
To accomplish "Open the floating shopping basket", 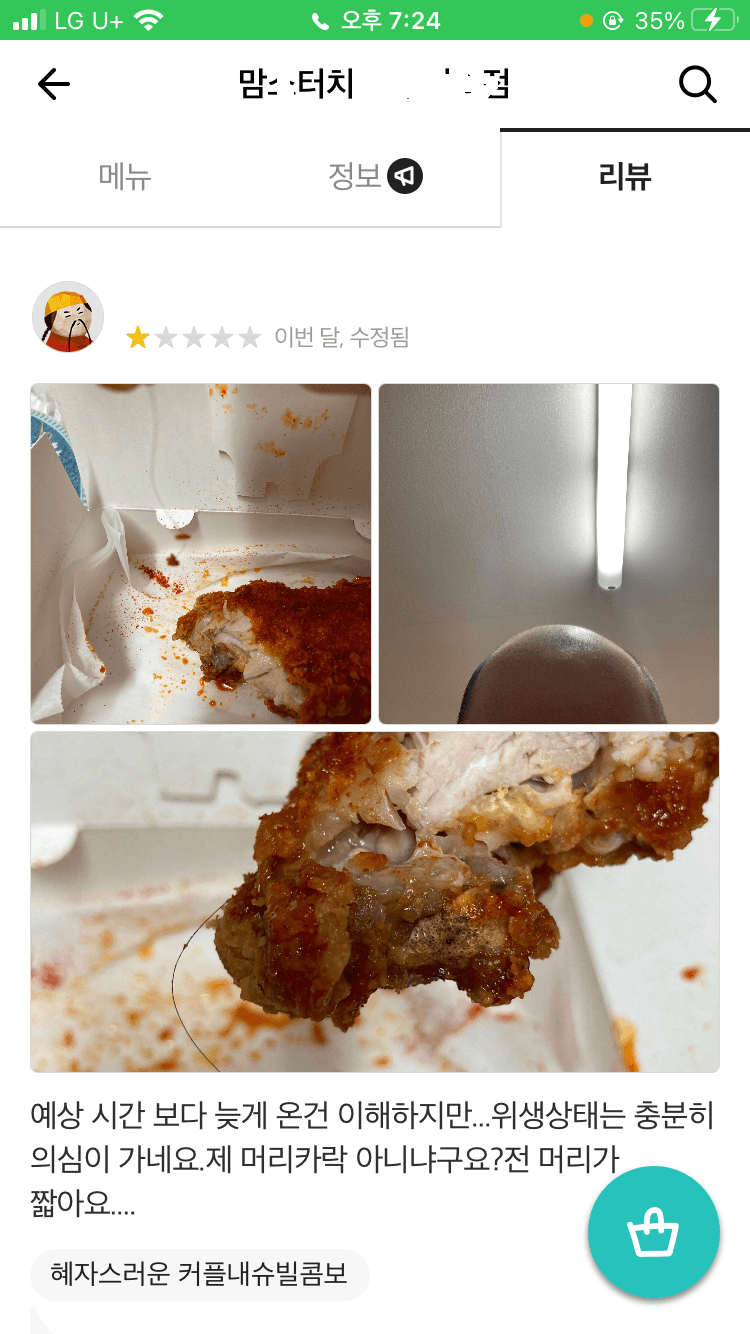I will [653, 1232].
